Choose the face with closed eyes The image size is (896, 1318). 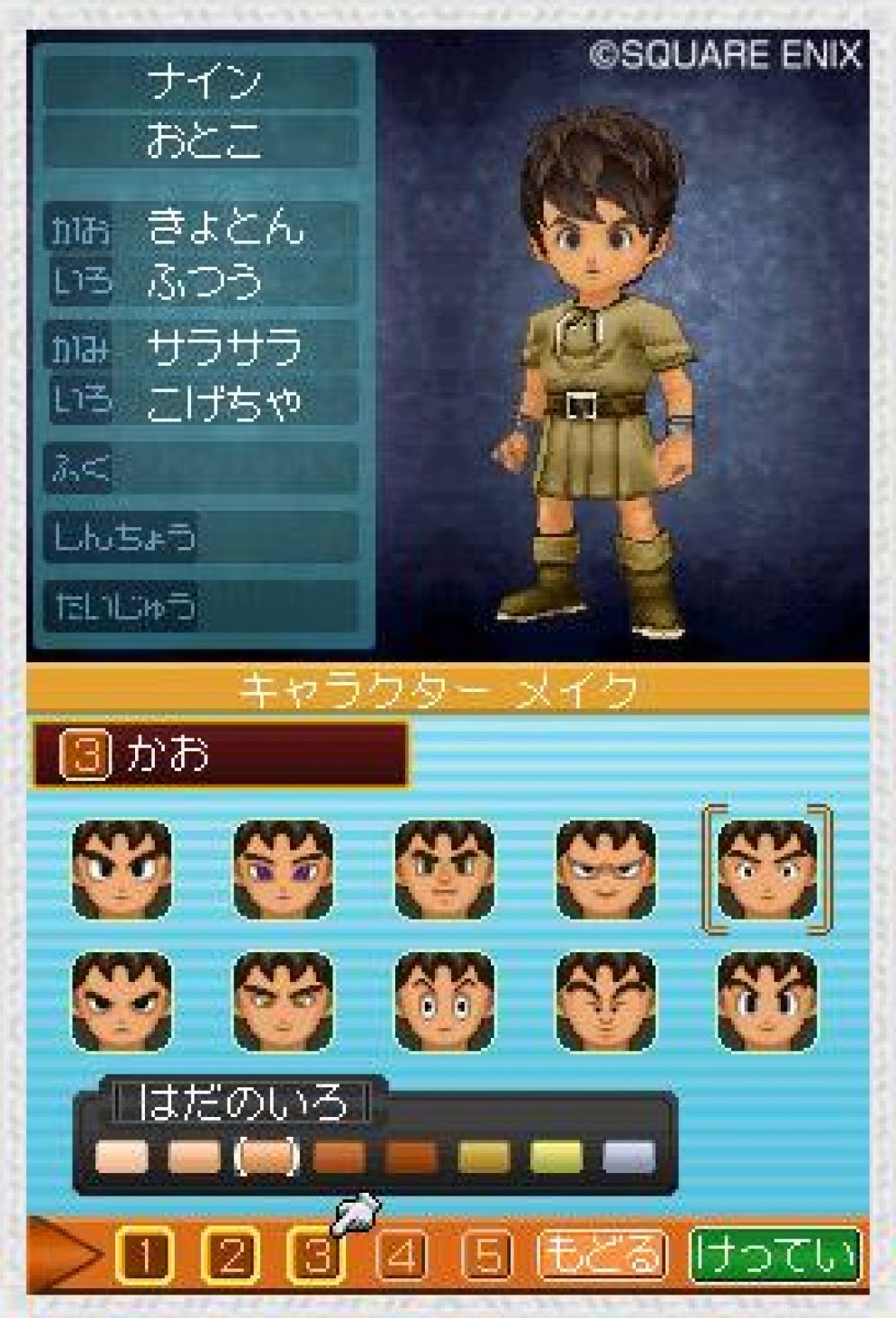(x=605, y=1001)
